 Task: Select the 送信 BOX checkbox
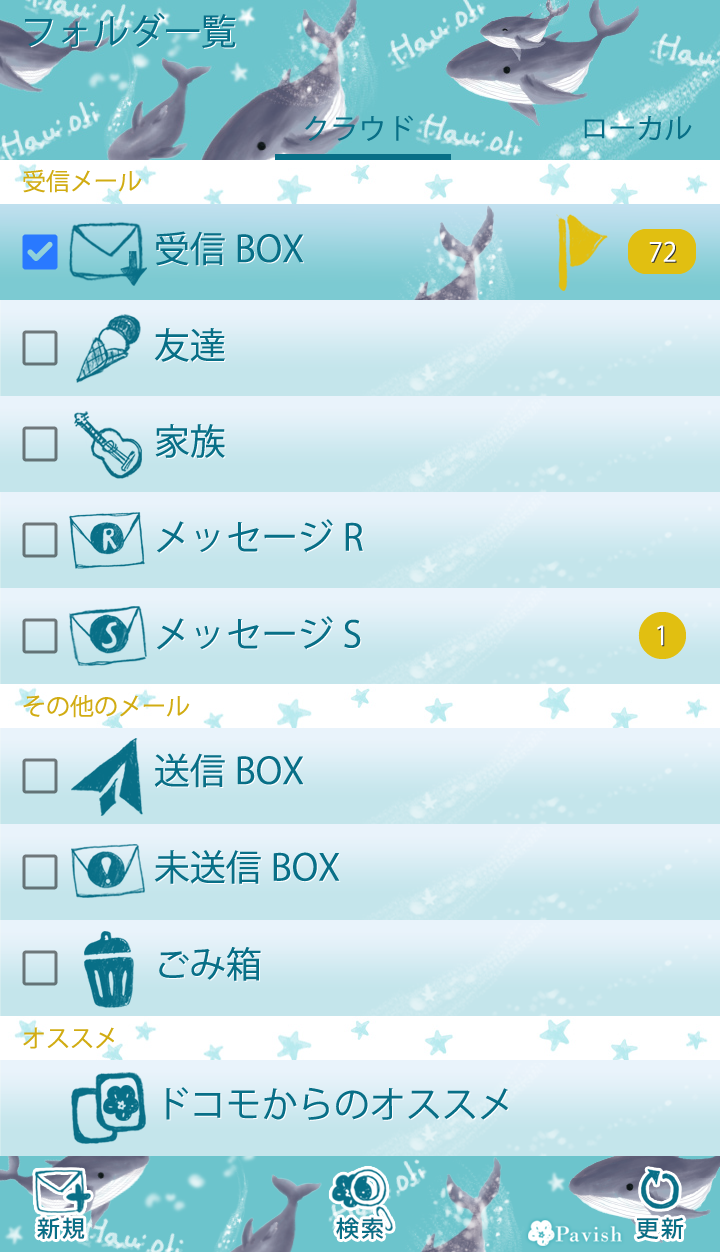coord(40,776)
